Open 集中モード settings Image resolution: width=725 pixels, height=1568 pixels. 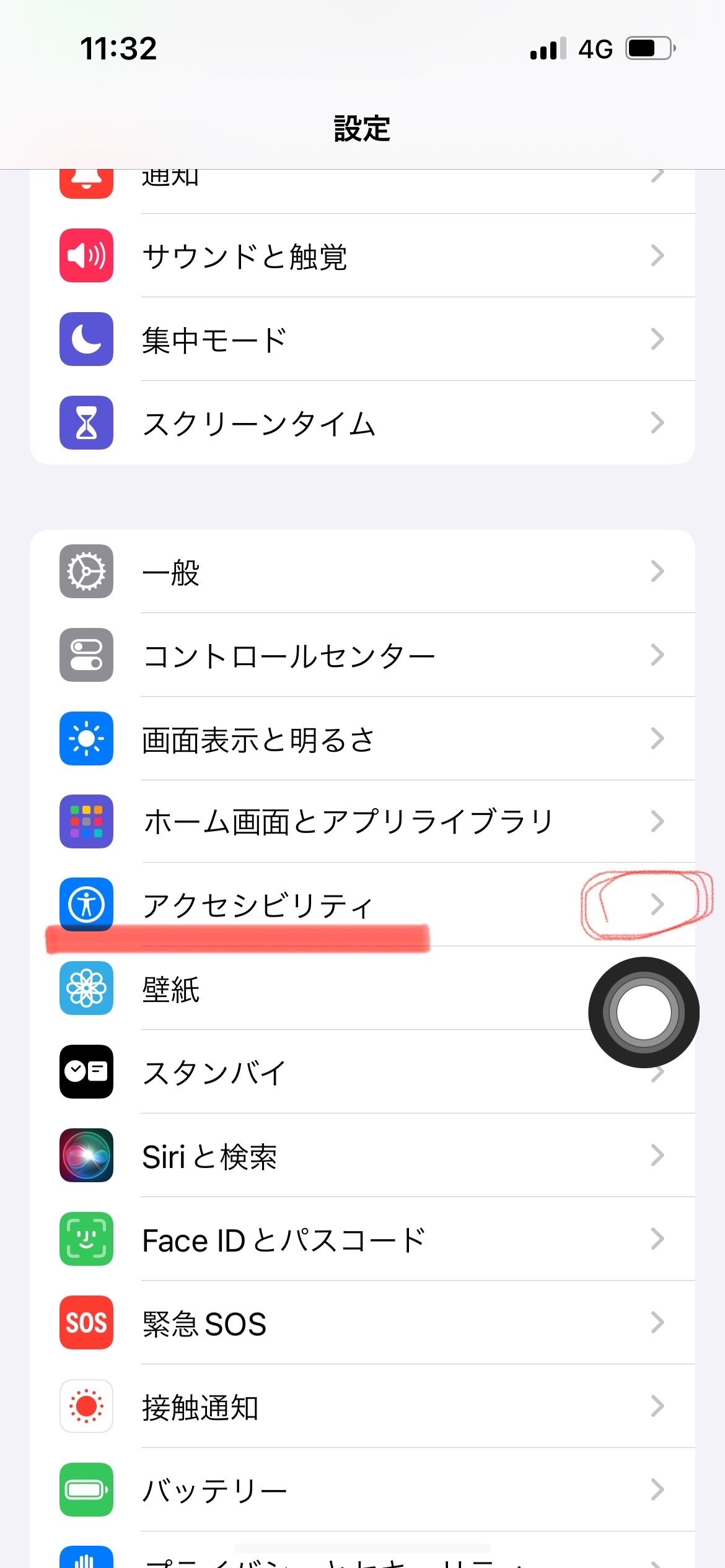(x=362, y=339)
